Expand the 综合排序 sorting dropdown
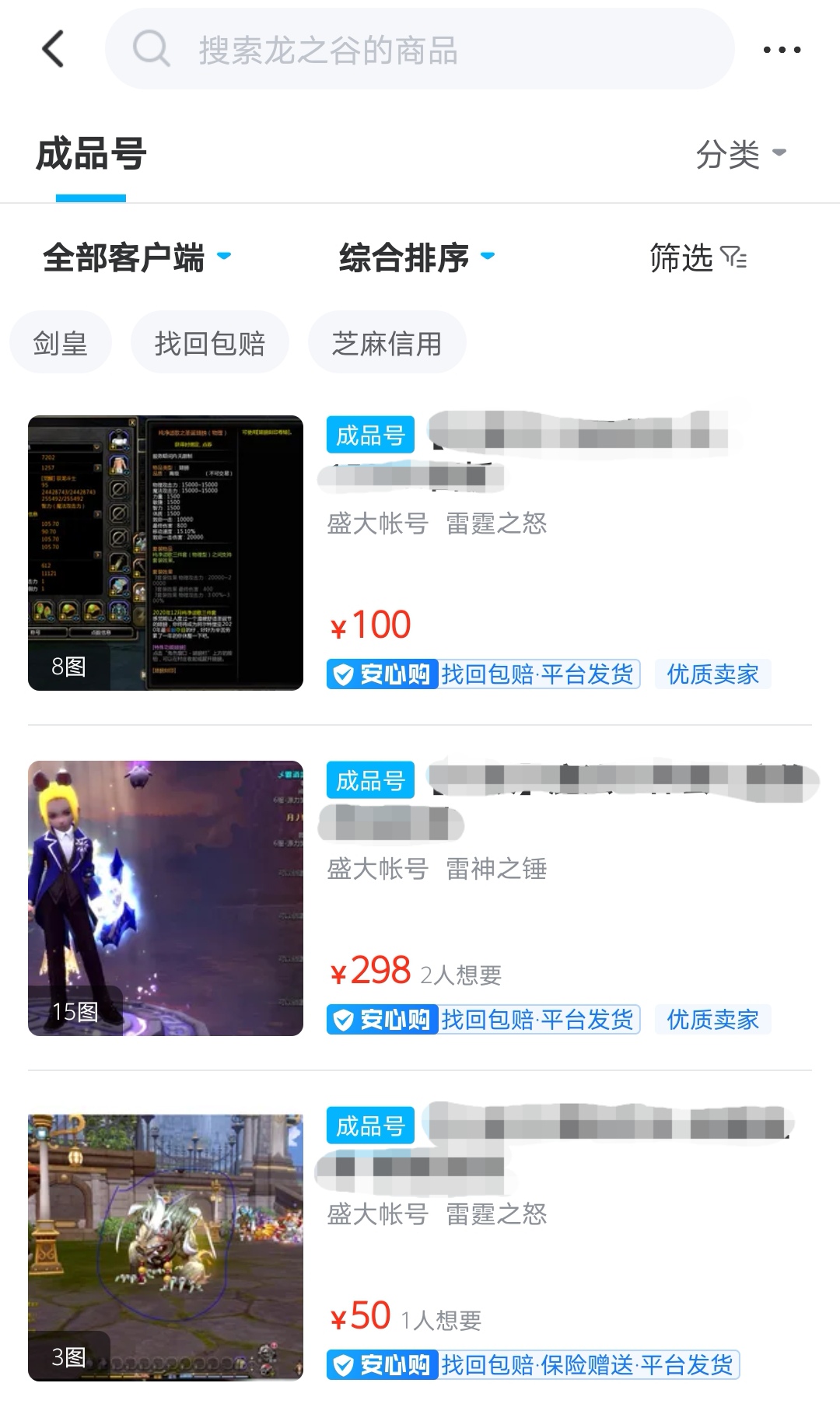 pyautogui.click(x=417, y=257)
